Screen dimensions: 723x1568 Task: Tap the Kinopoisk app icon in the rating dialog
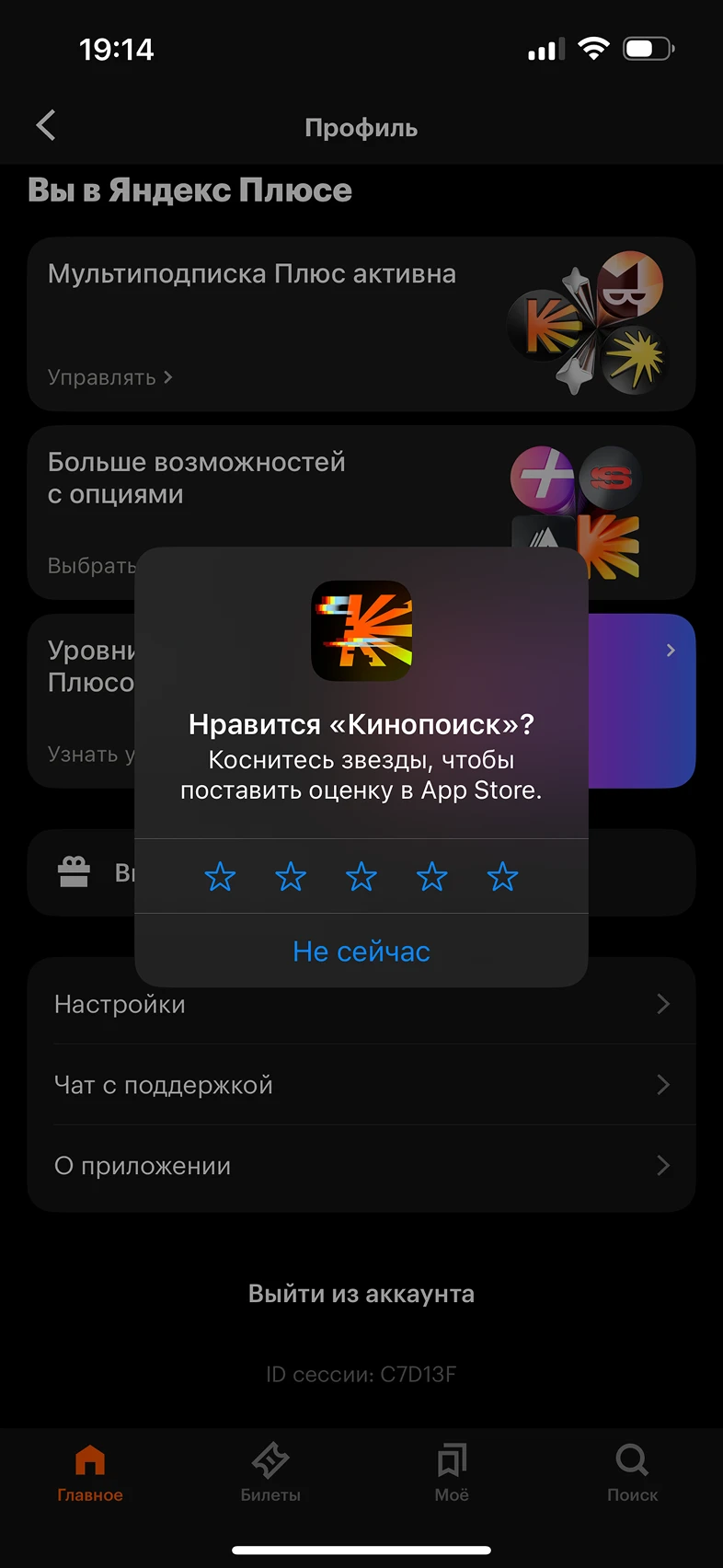(361, 631)
